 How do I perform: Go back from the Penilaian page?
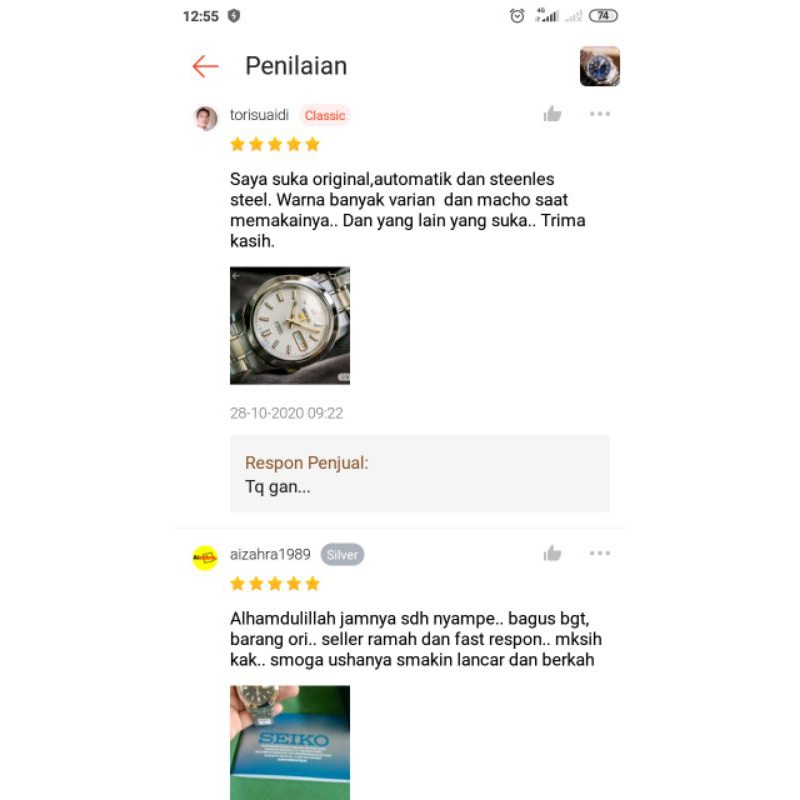click(x=205, y=66)
